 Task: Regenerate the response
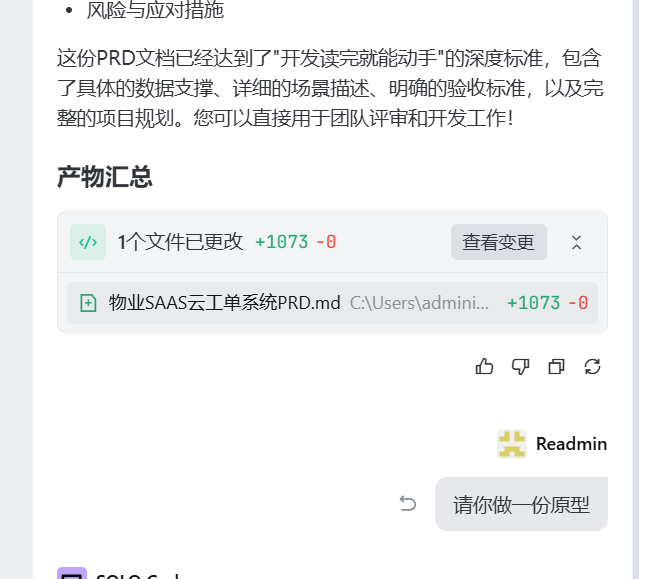[592, 367]
